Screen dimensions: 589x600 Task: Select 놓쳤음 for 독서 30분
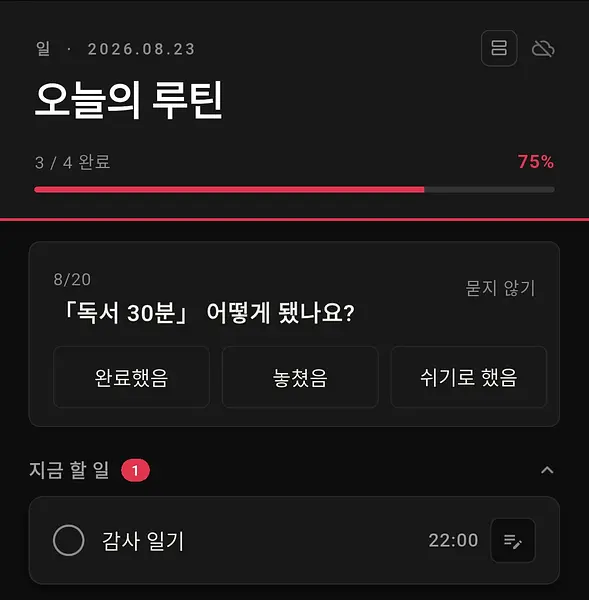tap(300, 377)
